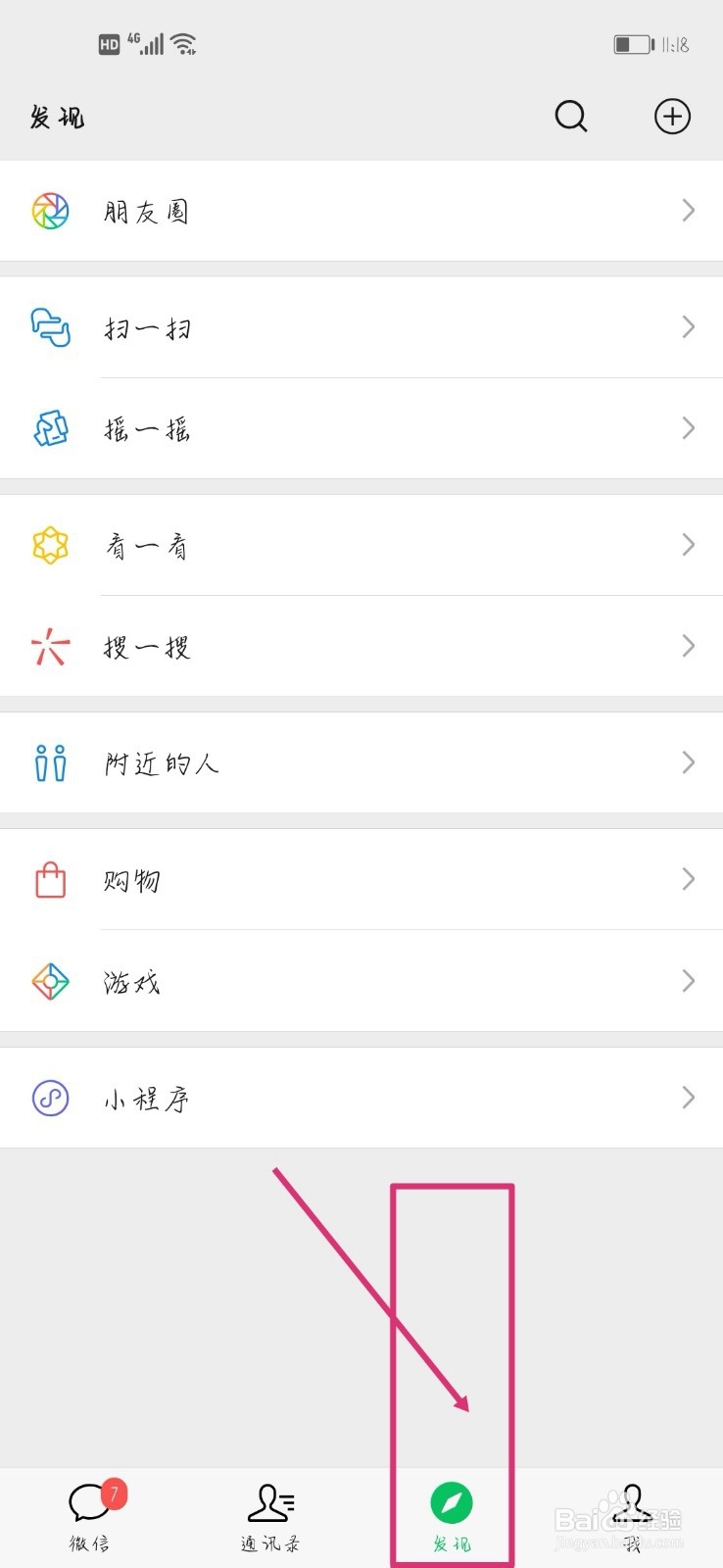723x1568 pixels.
Task: Switch to the 微信 chats tab
Action: point(90,1517)
